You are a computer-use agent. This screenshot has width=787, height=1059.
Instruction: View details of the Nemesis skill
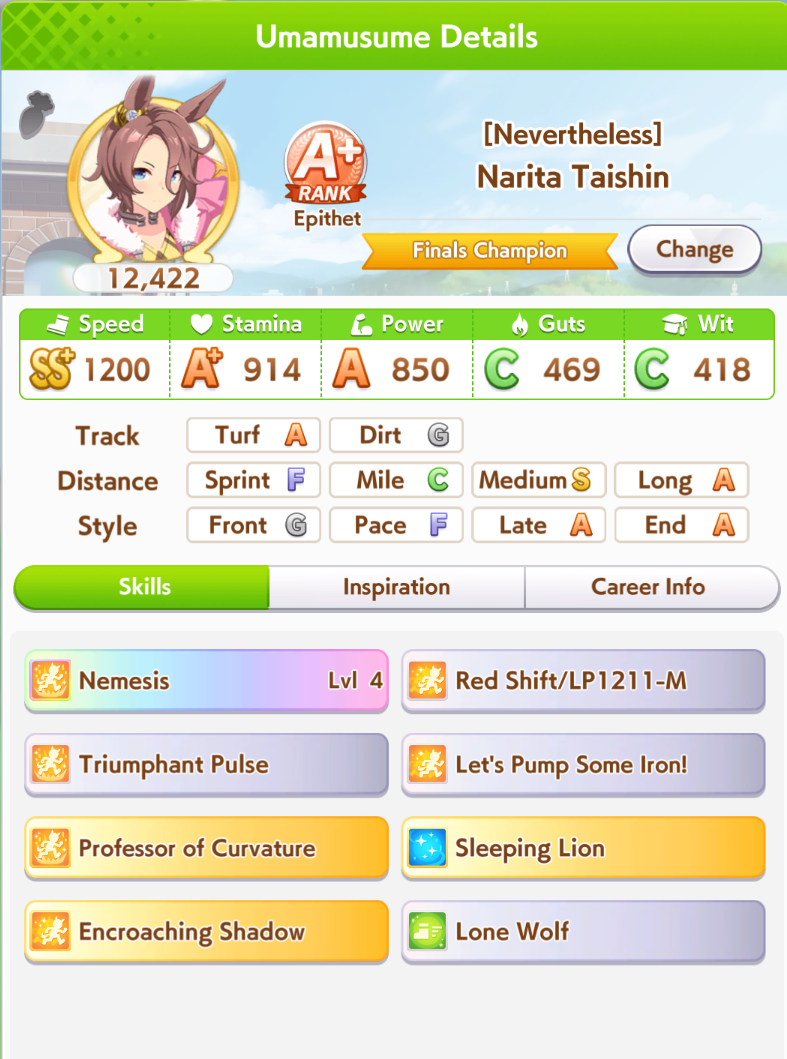click(x=206, y=681)
